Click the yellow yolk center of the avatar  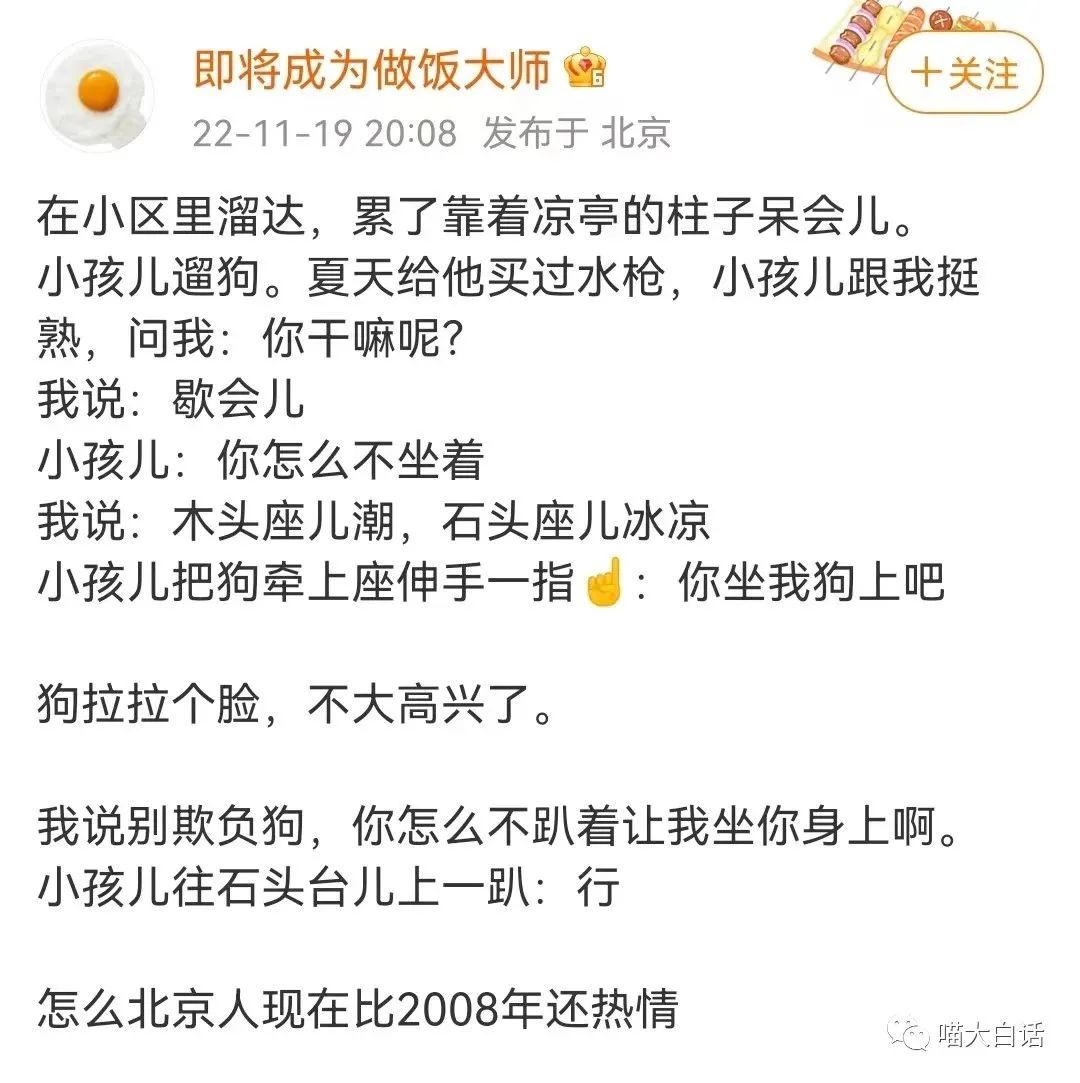coord(96,90)
